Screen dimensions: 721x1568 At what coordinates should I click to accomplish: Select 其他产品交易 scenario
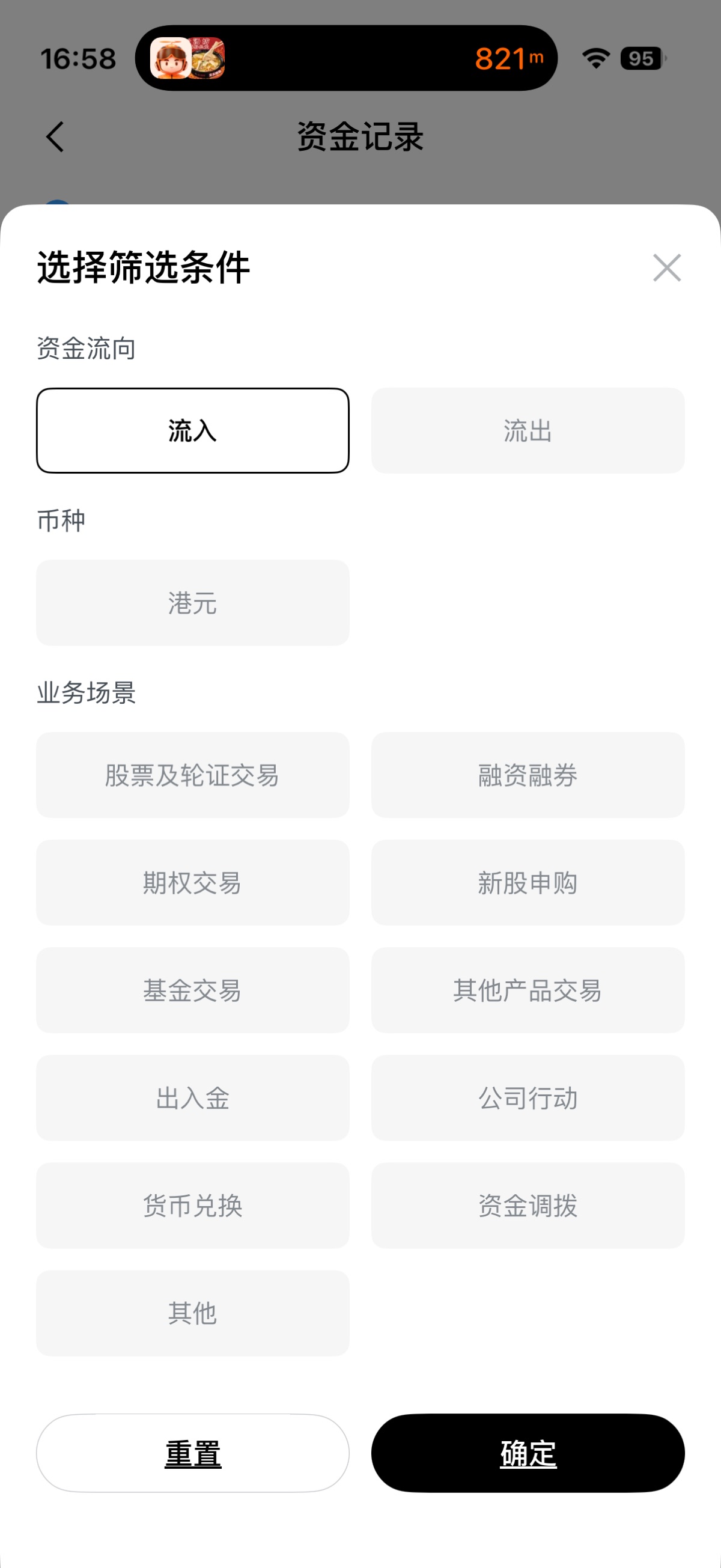[528, 990]
